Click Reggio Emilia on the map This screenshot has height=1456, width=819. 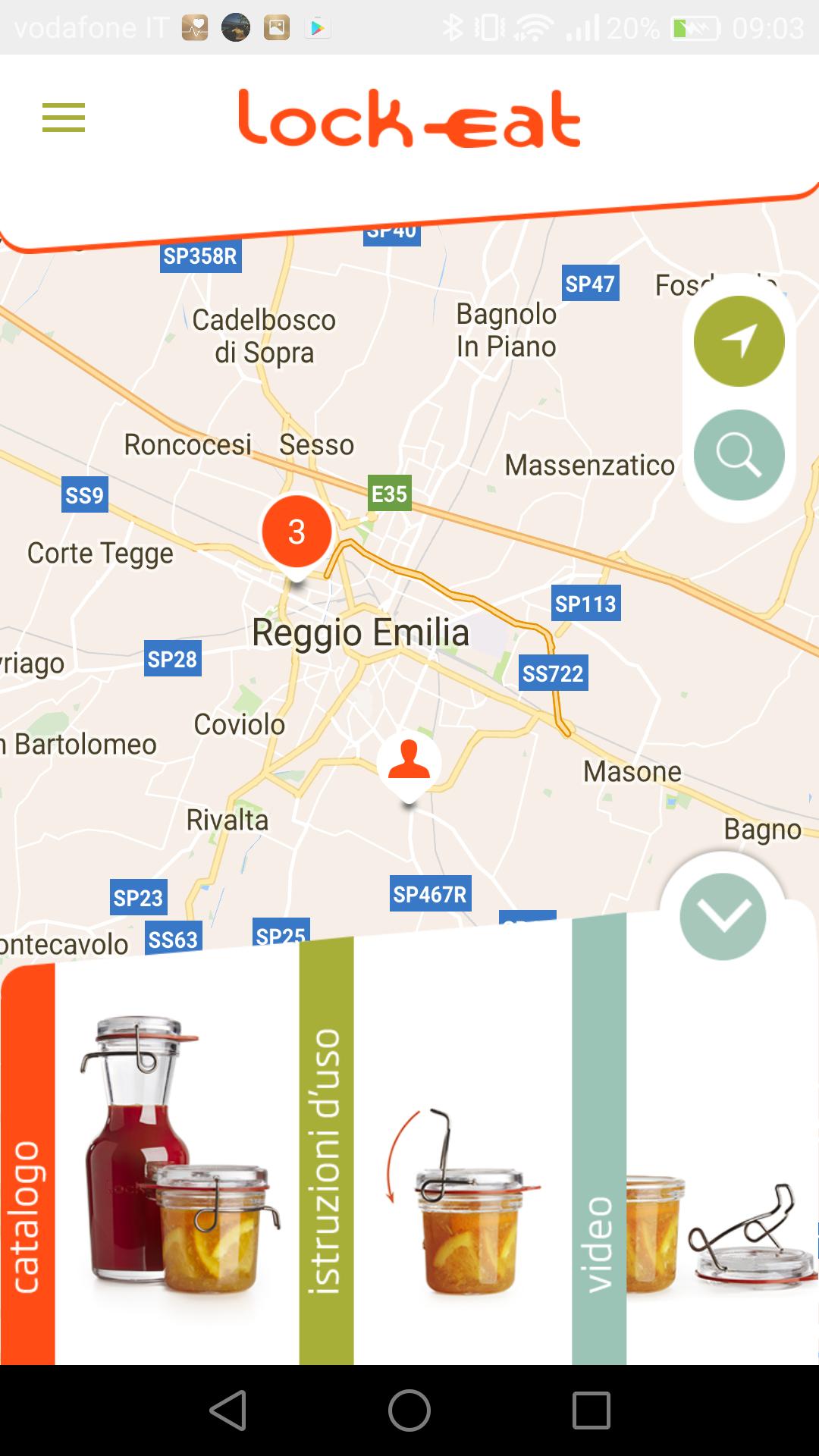point(362,632)
